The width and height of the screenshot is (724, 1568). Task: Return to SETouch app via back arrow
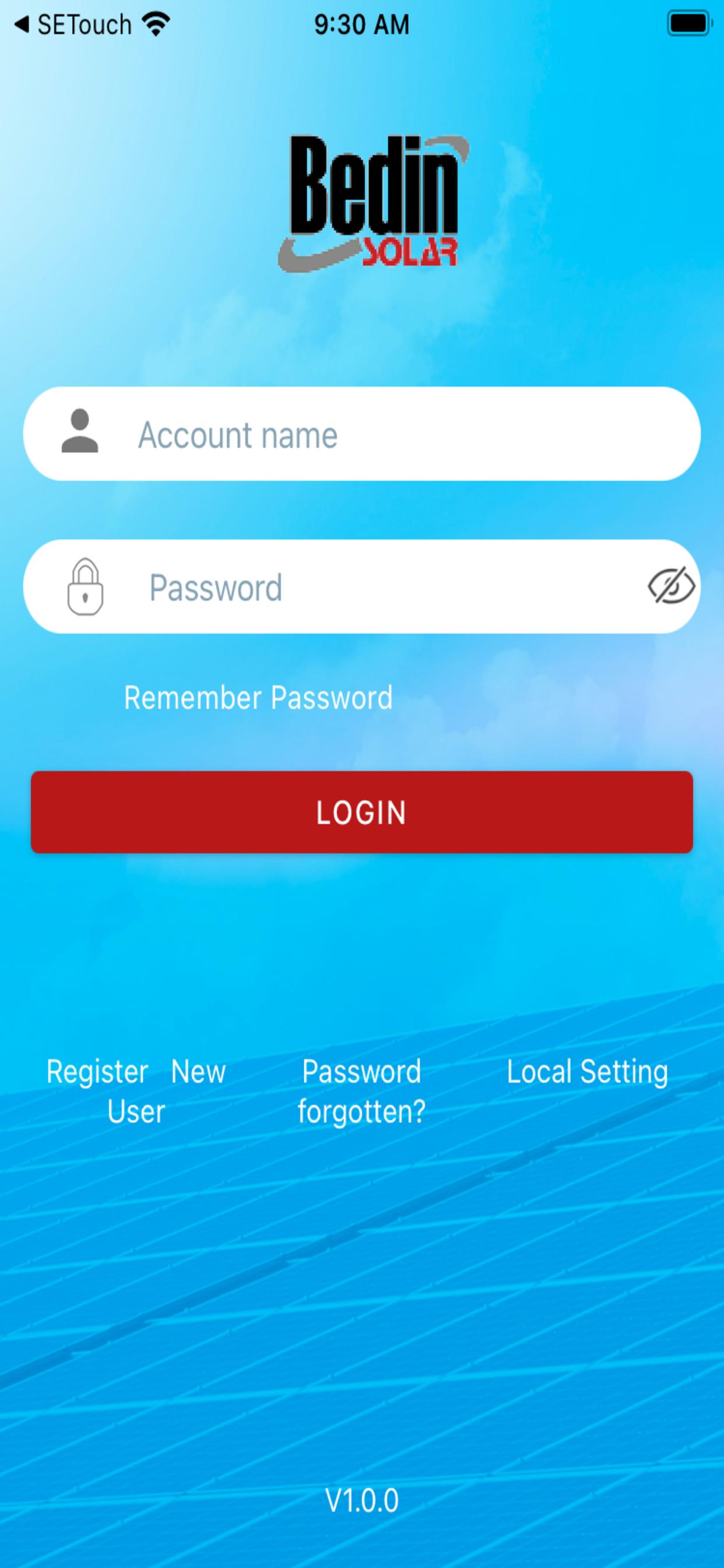tap(73, 24)
